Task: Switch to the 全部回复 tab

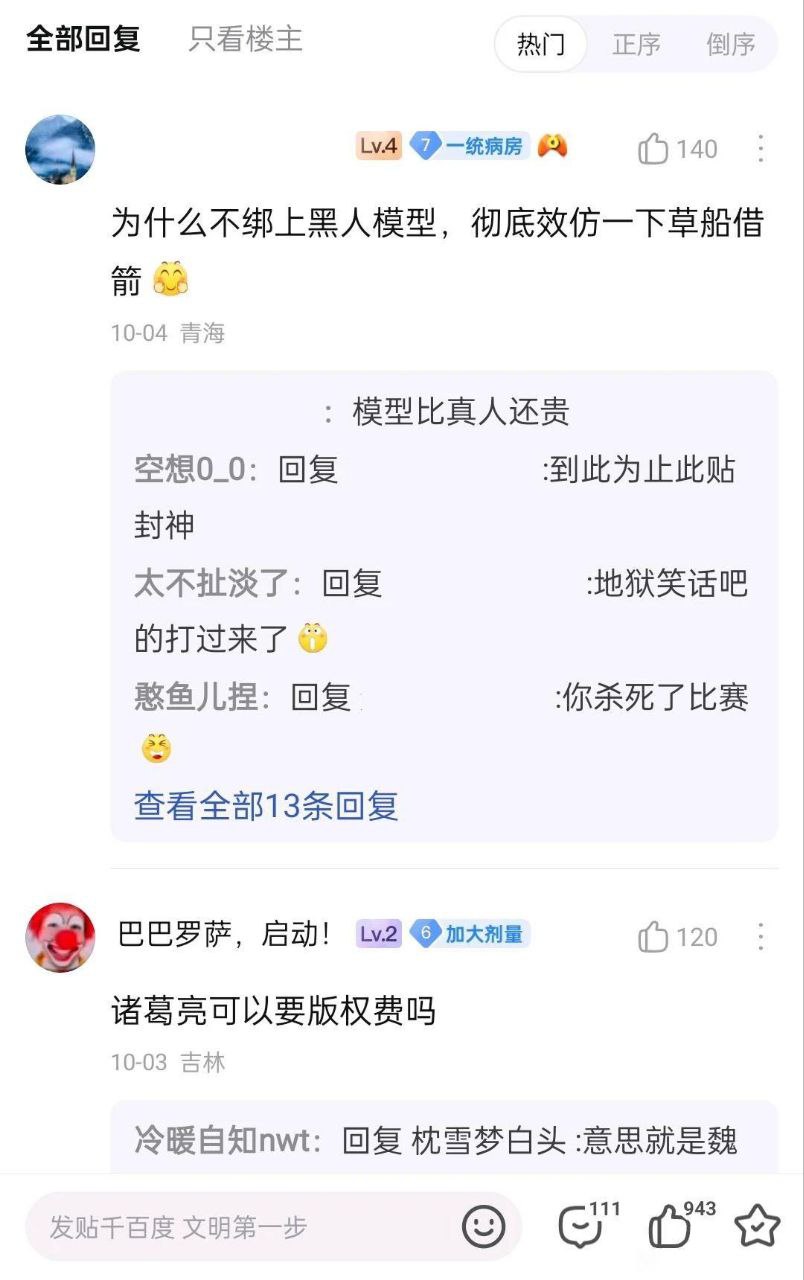Action: point(83,40)
